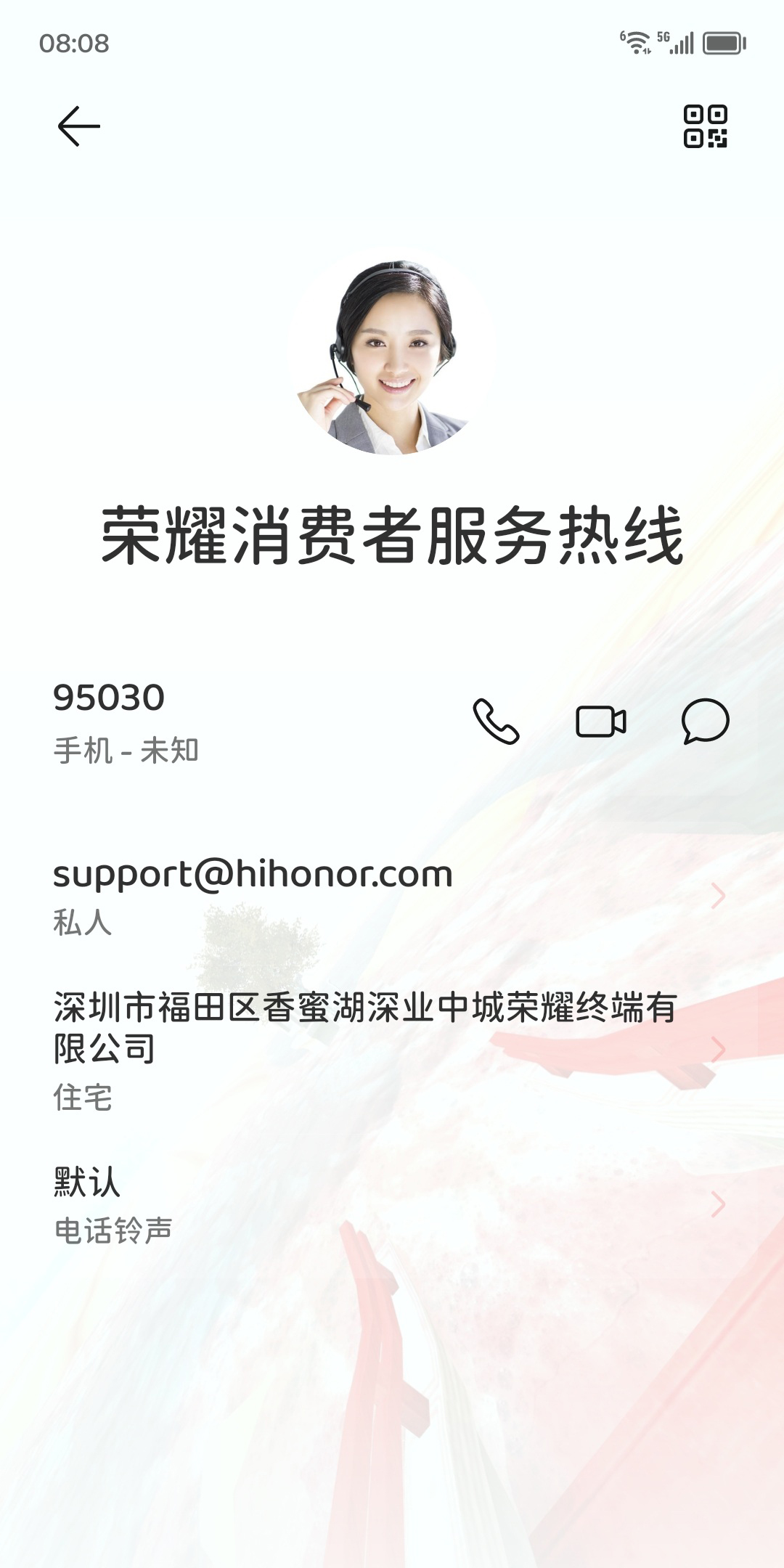Tap the 95030 phone number row

point(218,722)
